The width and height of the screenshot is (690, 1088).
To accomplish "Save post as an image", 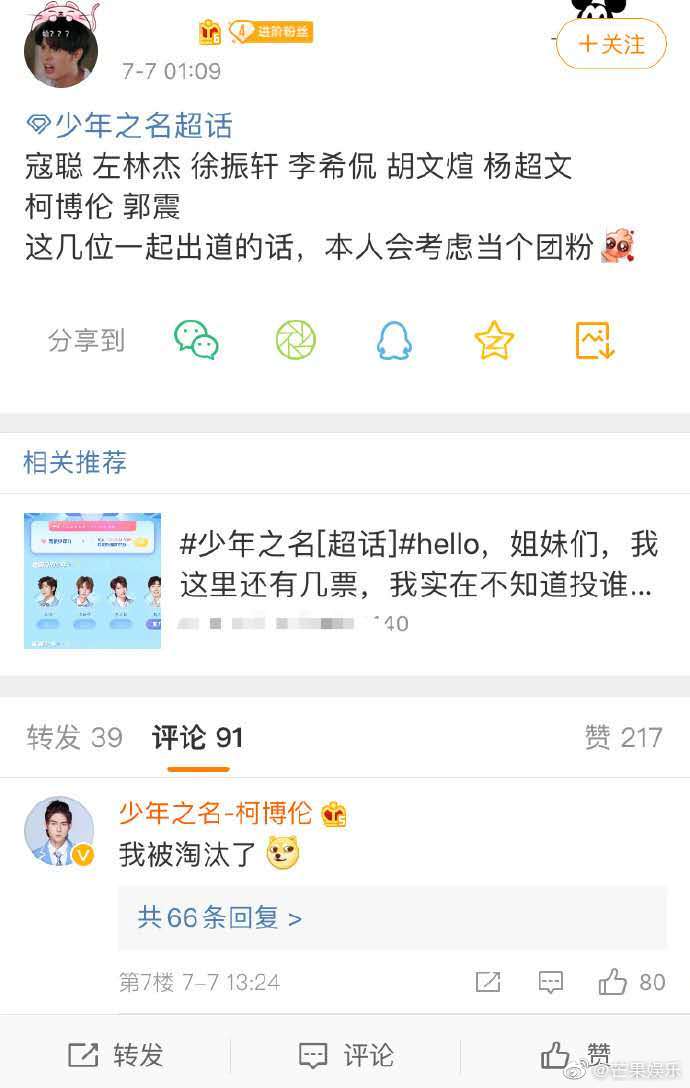I will click(594, 340).
